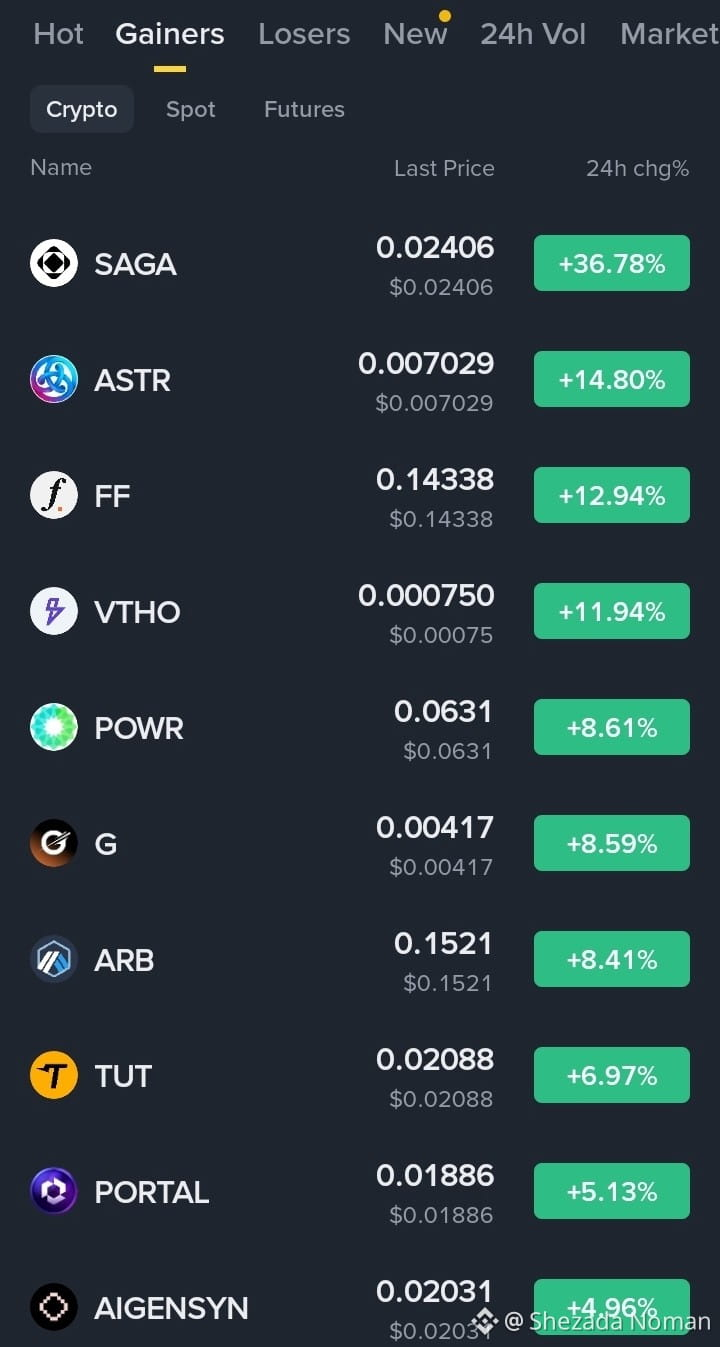Open the FF coin row
Image resolution: width=720 pixels, height=1347 pixels.
[360, 496]
